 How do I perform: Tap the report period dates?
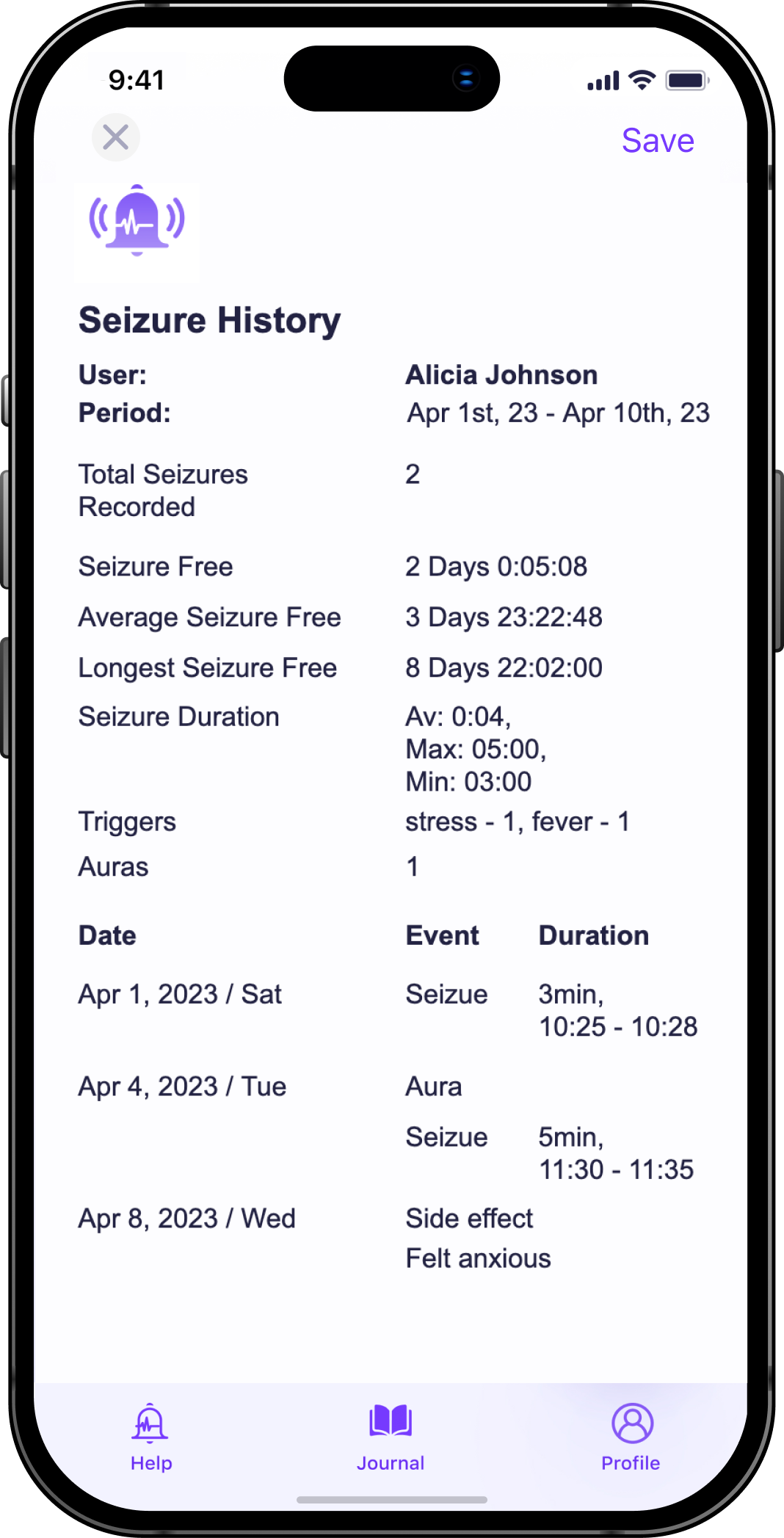coord(557,413)
